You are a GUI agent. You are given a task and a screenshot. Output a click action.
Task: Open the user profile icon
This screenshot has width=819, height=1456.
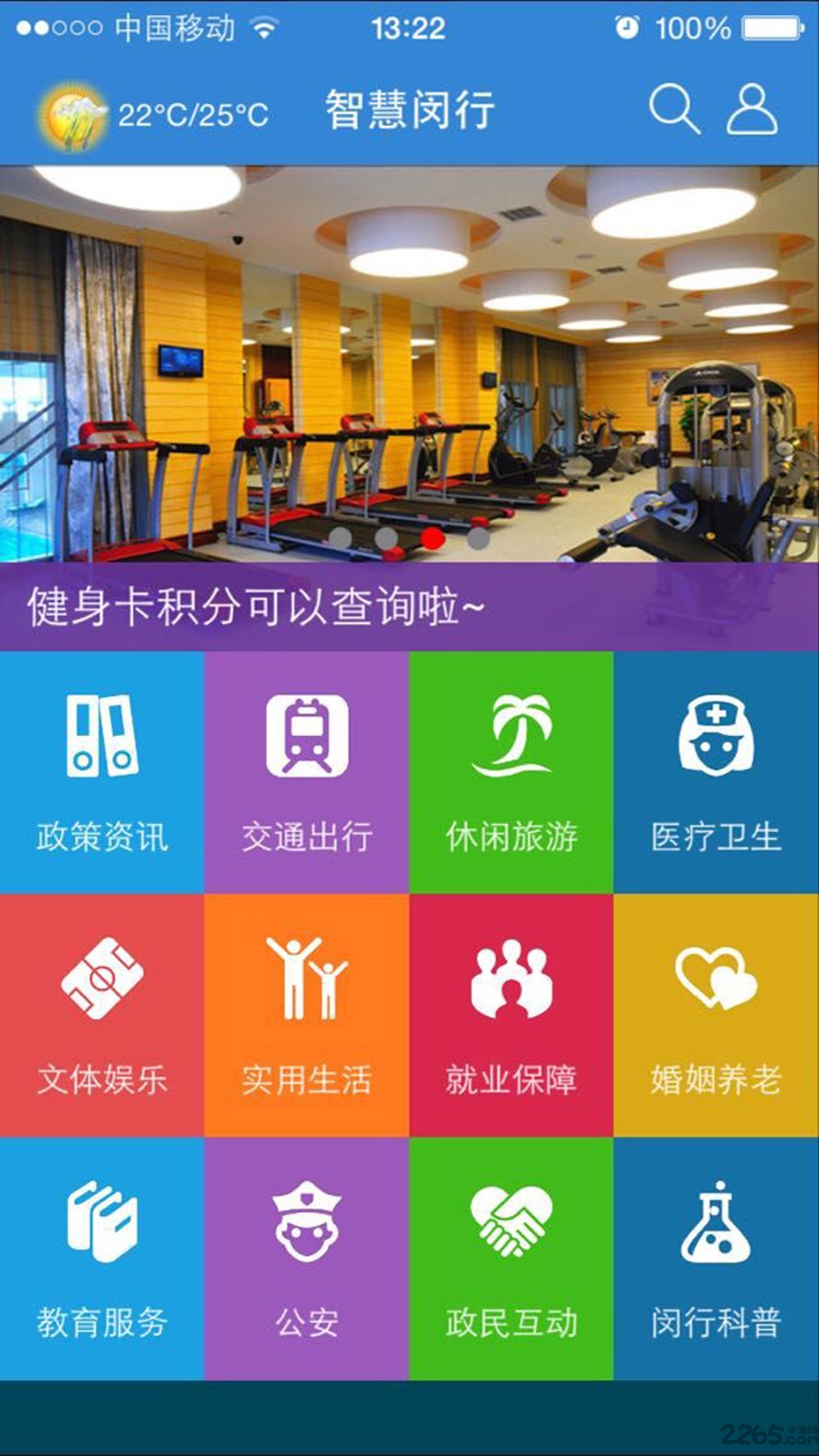coord(752,109)
